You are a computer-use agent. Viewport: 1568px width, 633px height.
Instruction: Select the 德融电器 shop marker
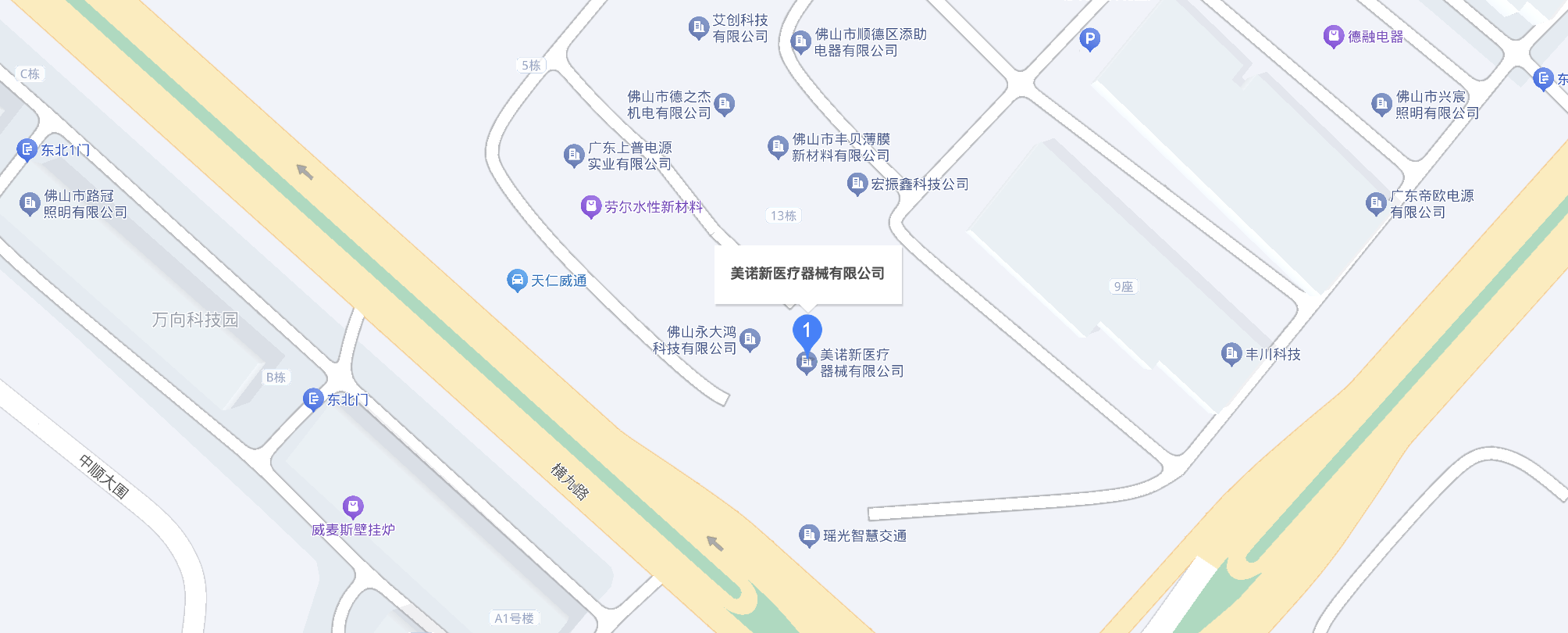(1333, 36)
